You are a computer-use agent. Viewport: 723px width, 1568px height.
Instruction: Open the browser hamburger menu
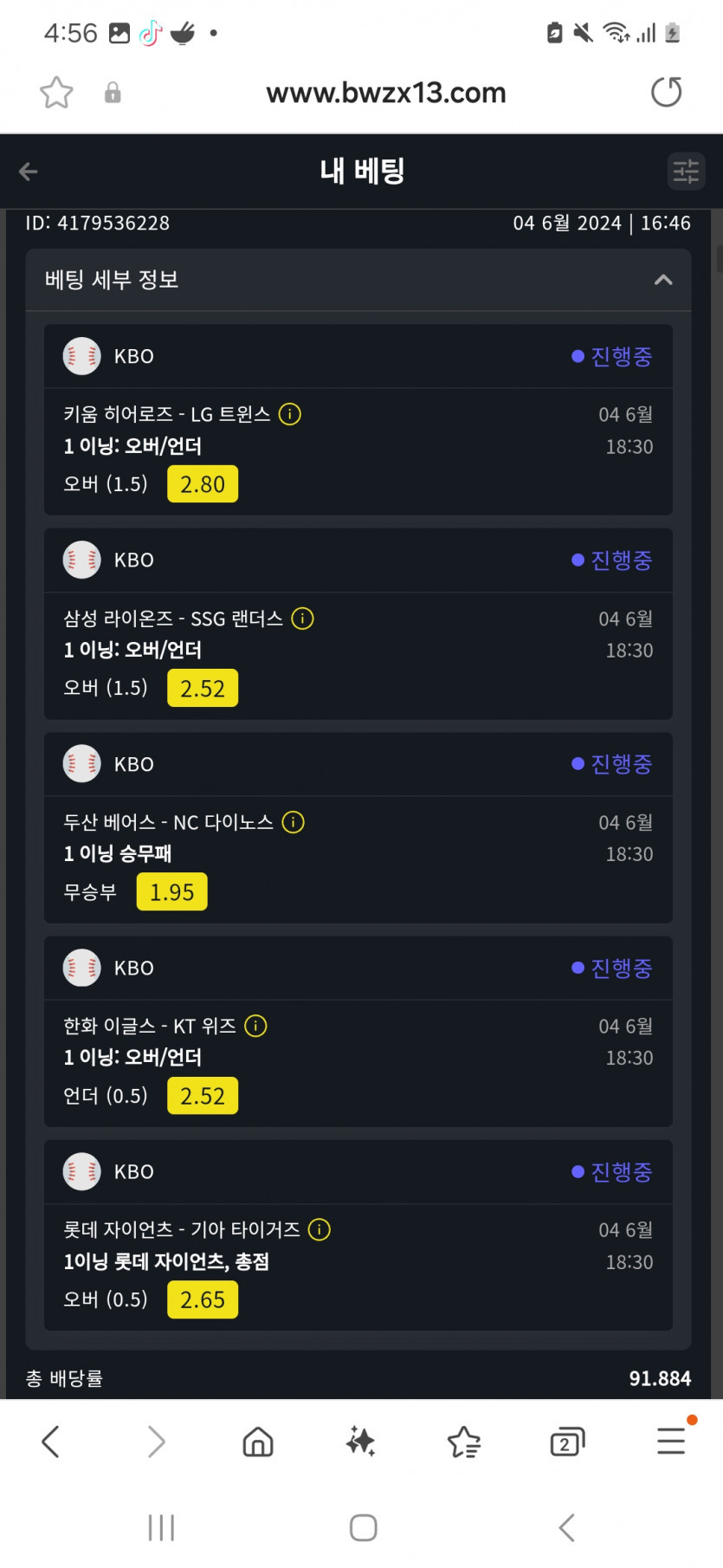coord(671,1441)
